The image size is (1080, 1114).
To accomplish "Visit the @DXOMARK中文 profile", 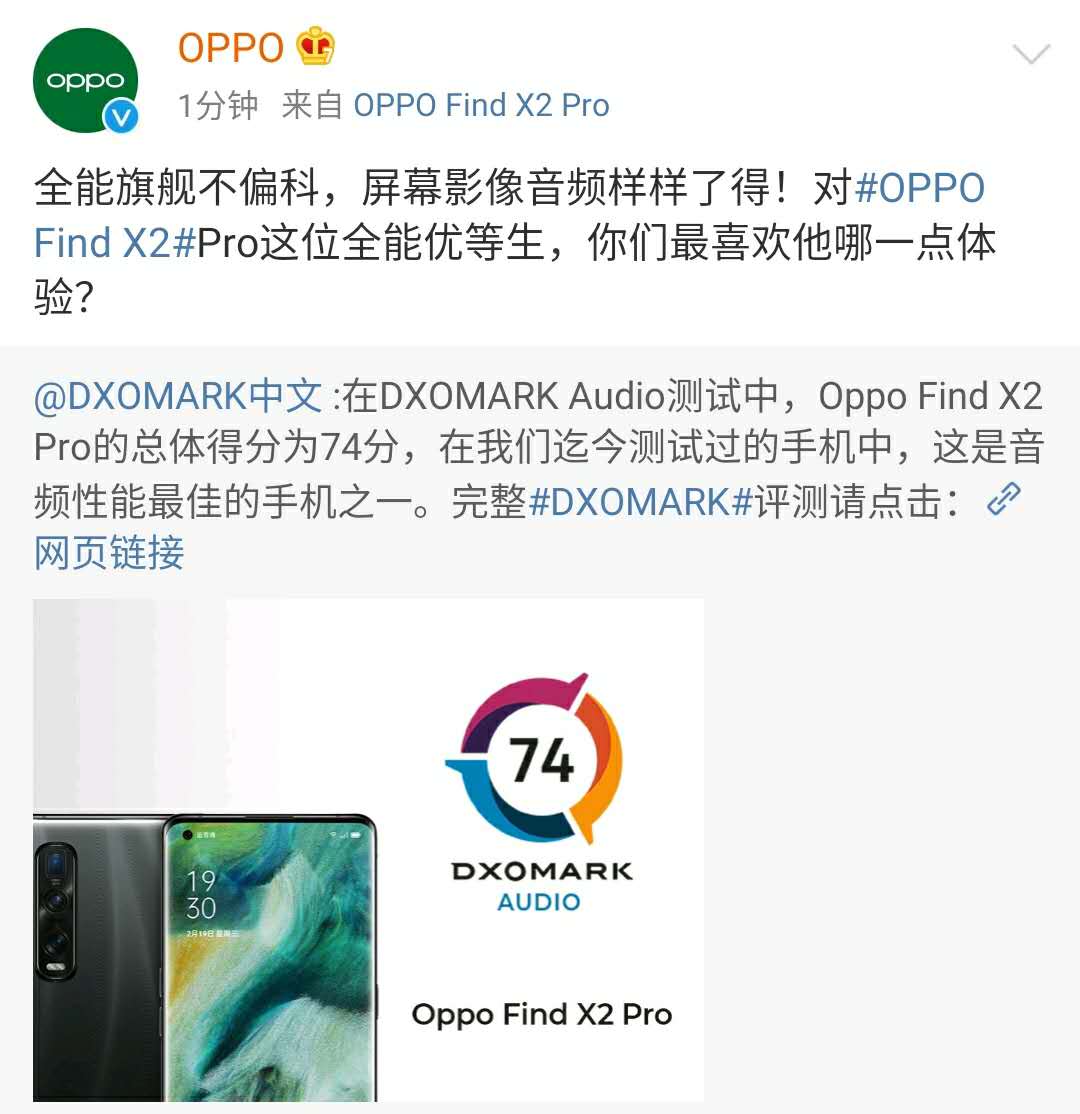I will coord(178,397).
